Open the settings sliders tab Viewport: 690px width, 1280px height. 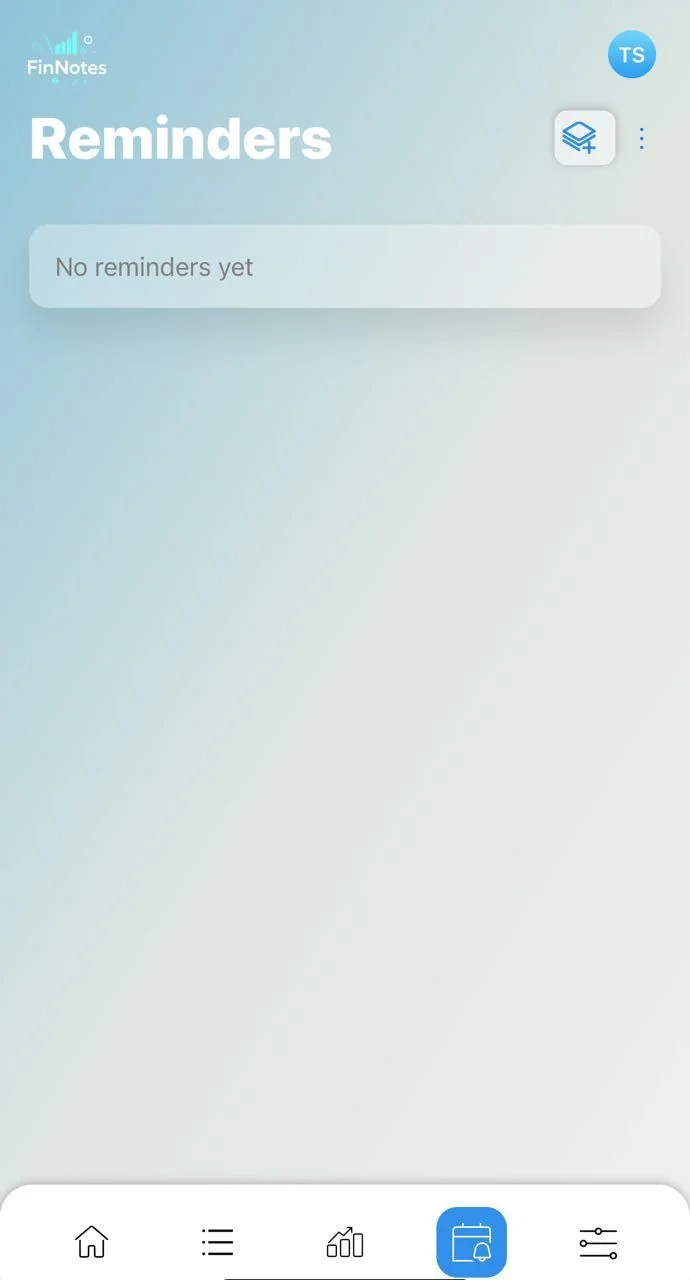pos(598,1242)
